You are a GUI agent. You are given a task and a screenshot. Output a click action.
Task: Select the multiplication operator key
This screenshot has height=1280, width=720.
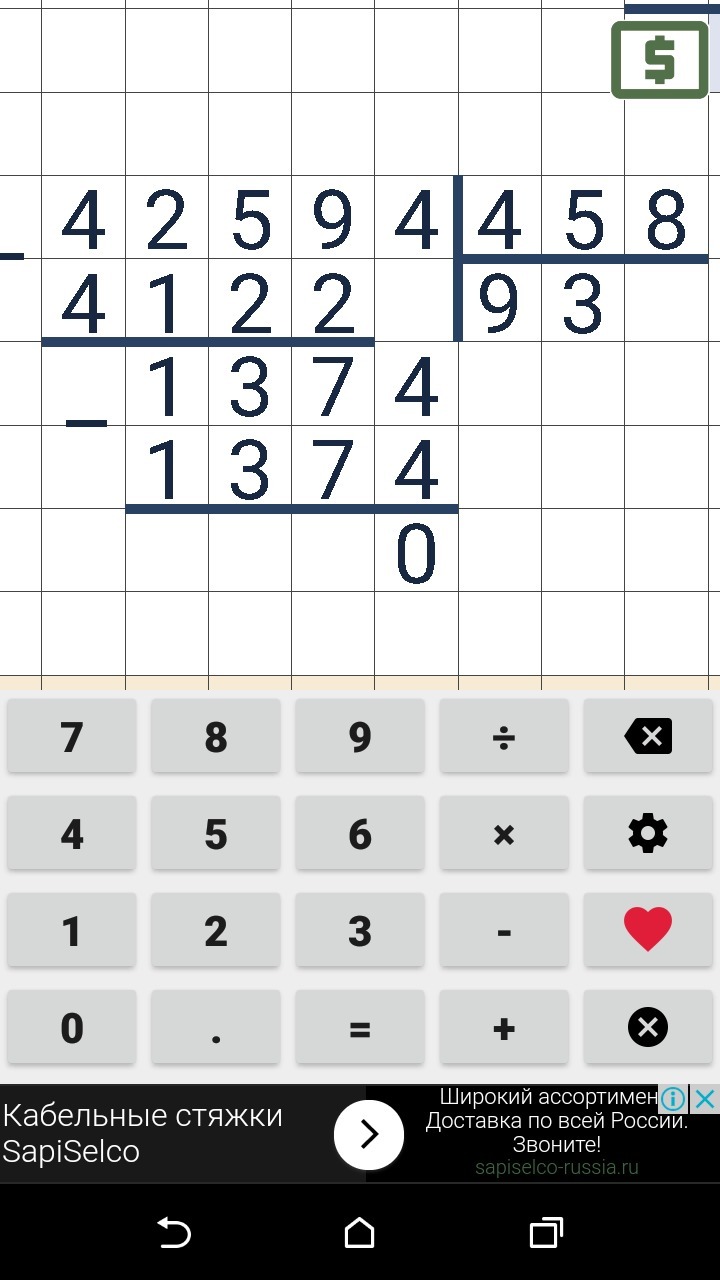pos(504,833)
